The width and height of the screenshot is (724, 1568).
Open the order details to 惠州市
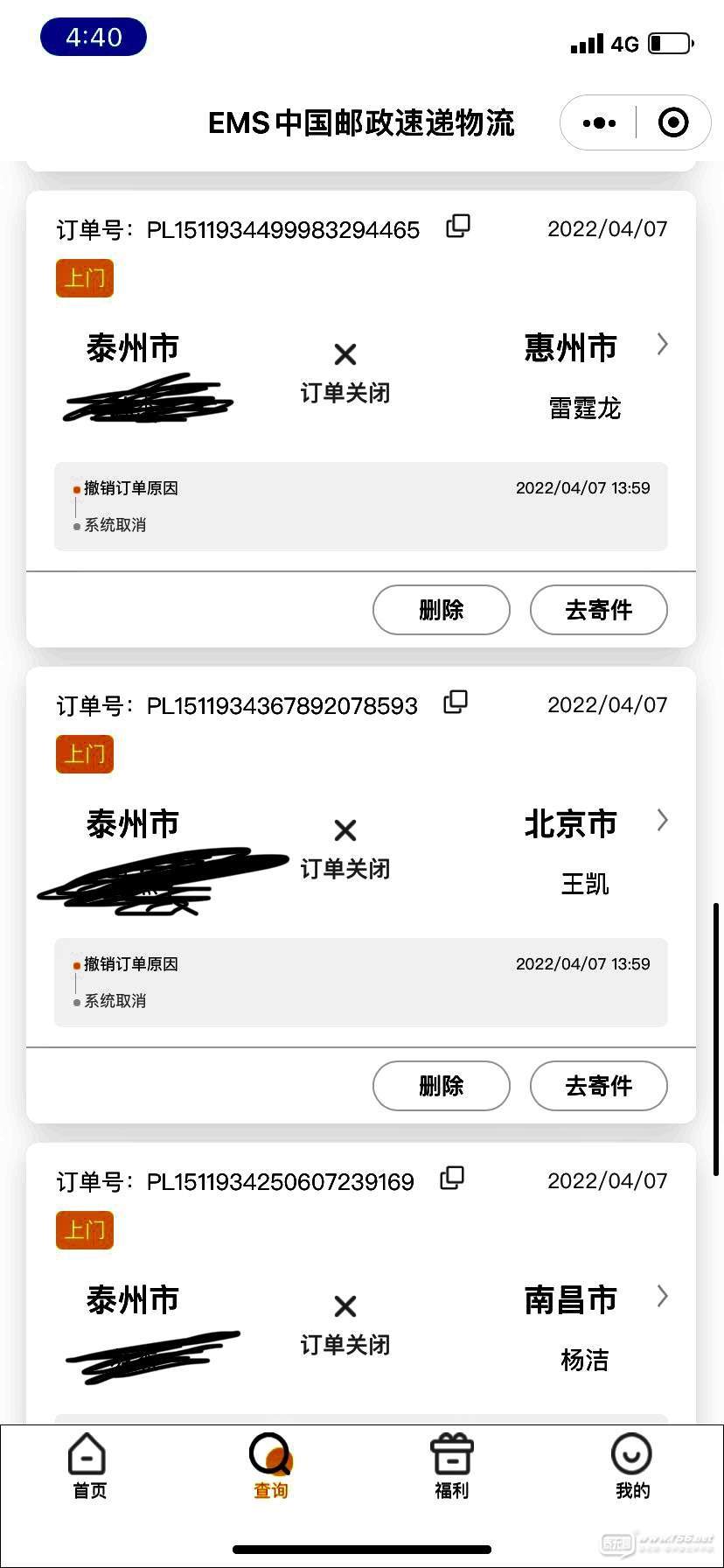click(662, 345)
